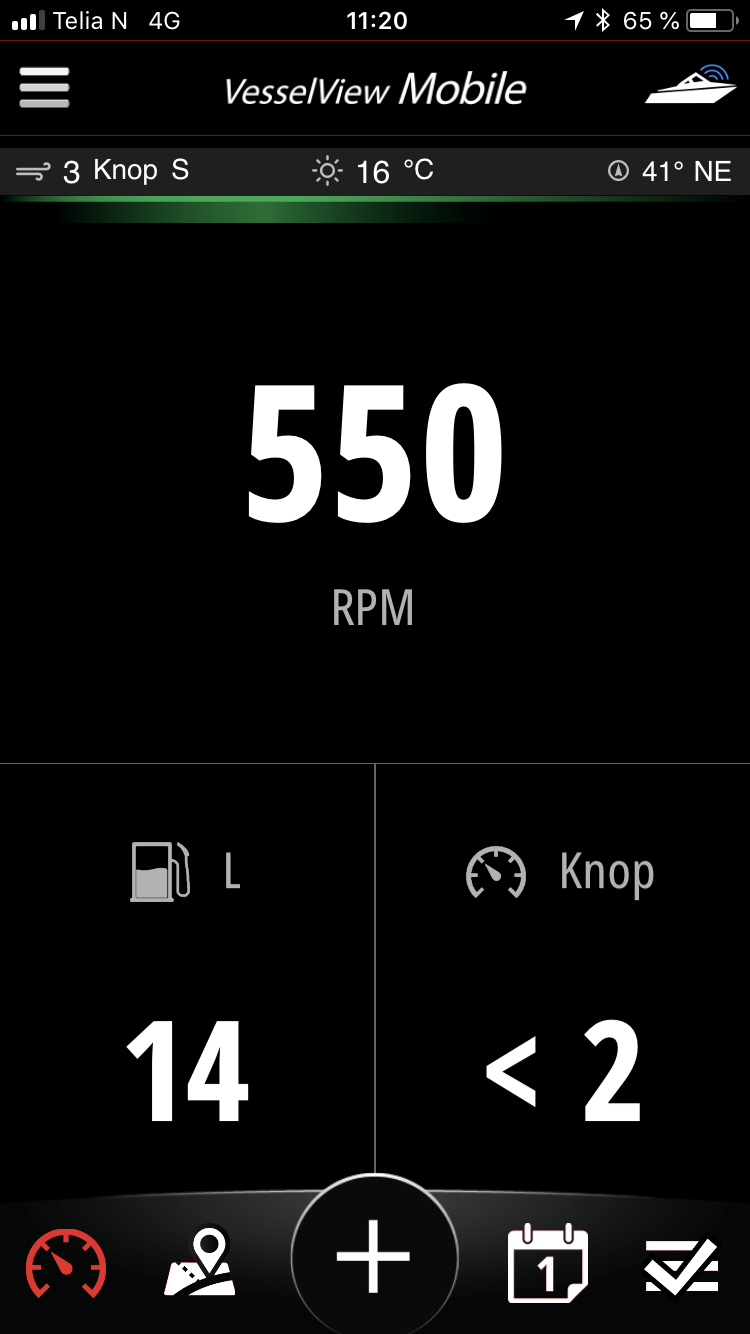Tap the center plus button
The width and height of the screenshot is (750, 1334).
click(374, 1256)
